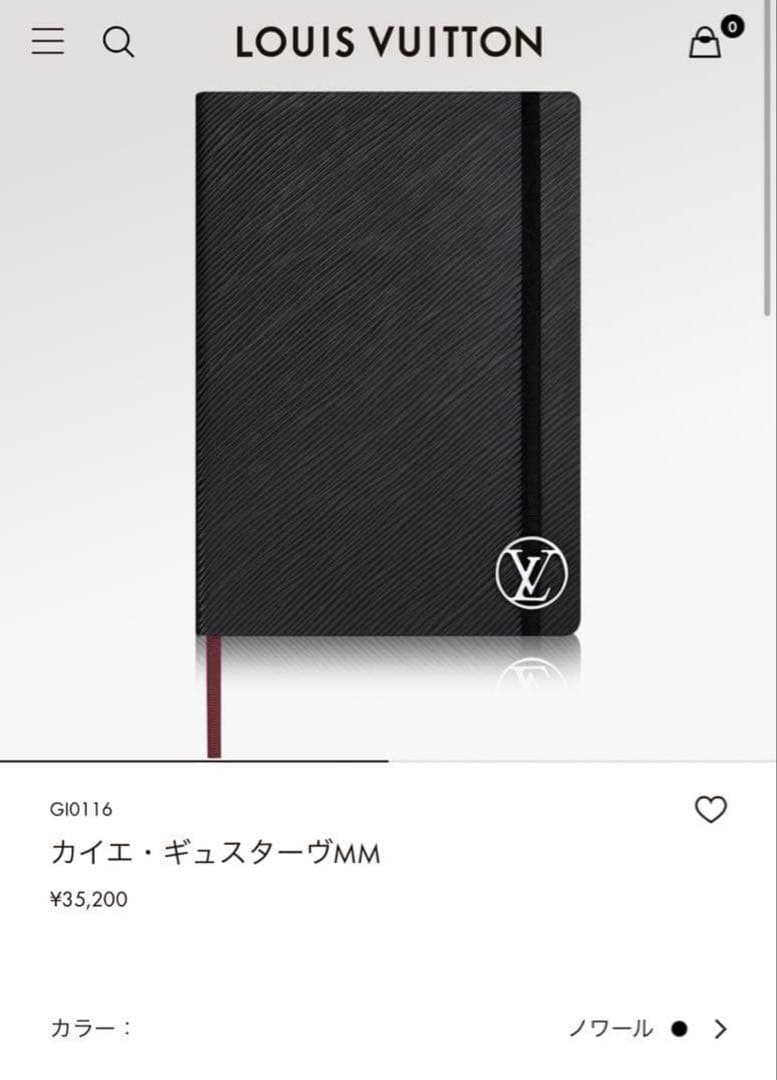Click the bag icon in the header
The height and width of the screenshot is (1080, 777).
(x=706, y=45)
